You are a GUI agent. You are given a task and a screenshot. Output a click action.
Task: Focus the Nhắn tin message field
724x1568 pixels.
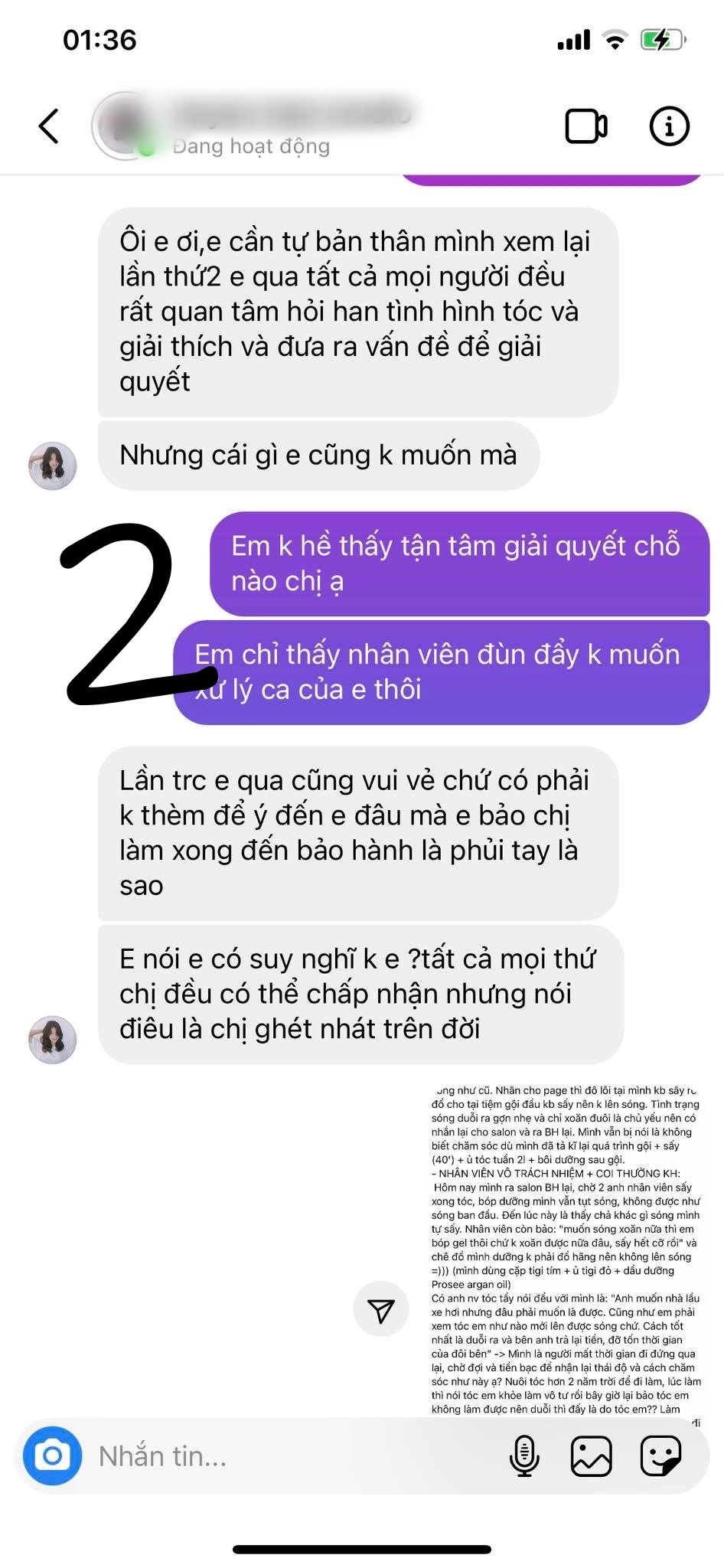tap(291, 1455)
